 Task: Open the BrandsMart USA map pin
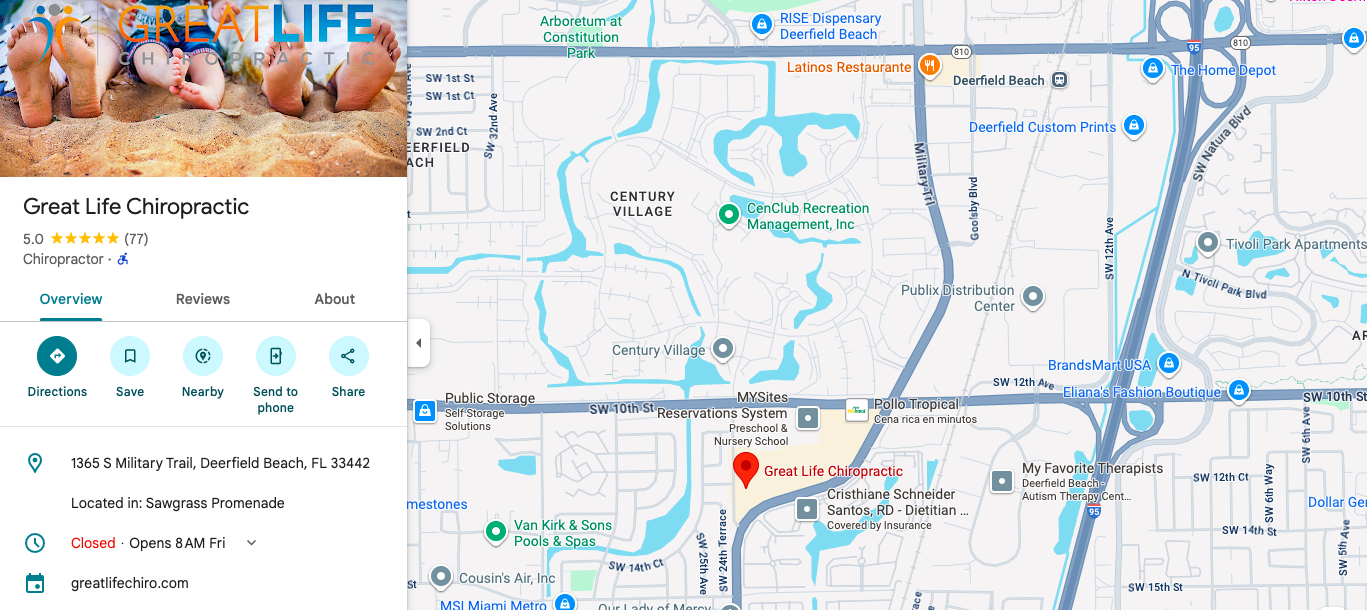tap(1168, 364)
